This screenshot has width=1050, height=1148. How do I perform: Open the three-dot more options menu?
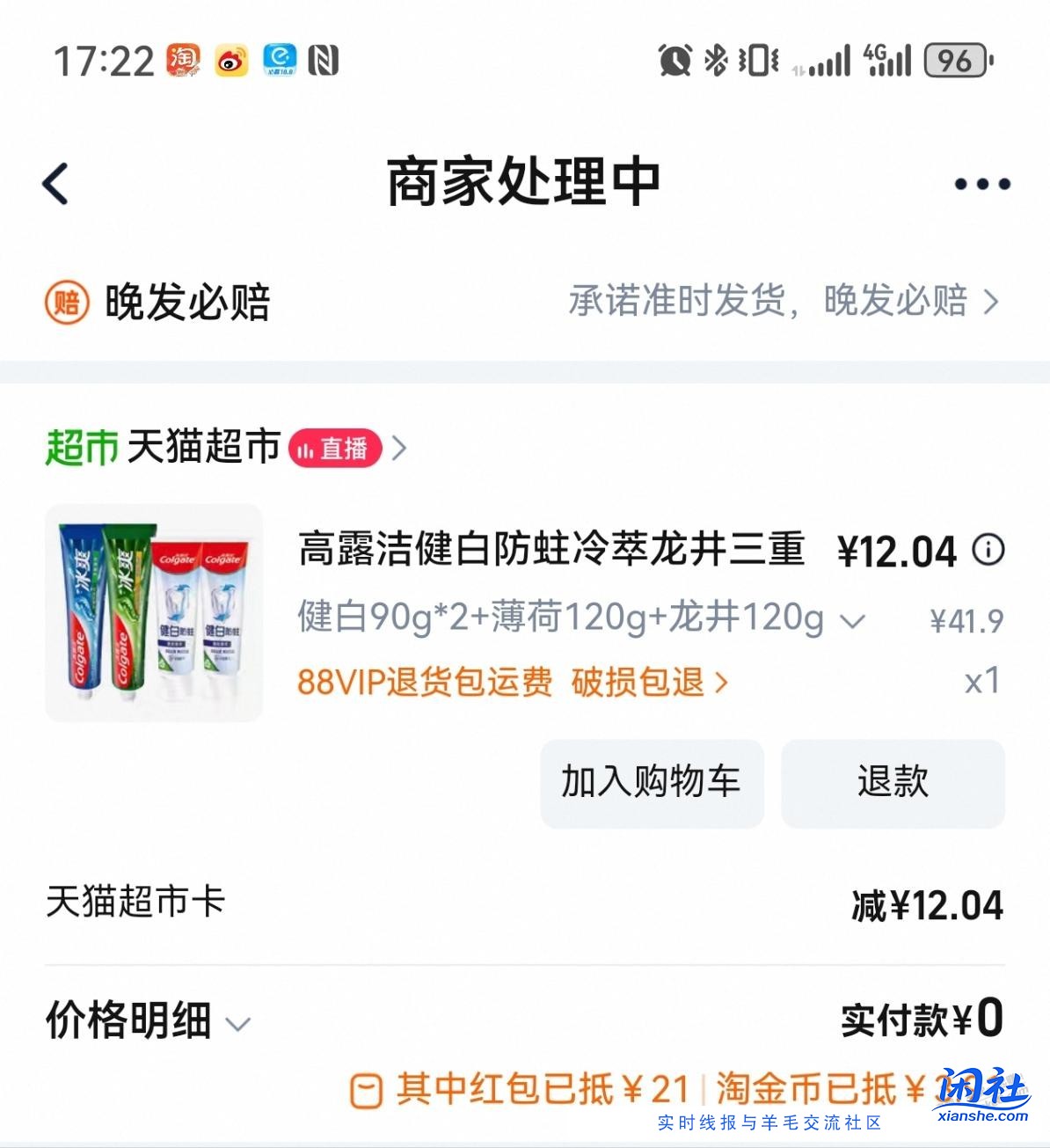click(979, 182)
